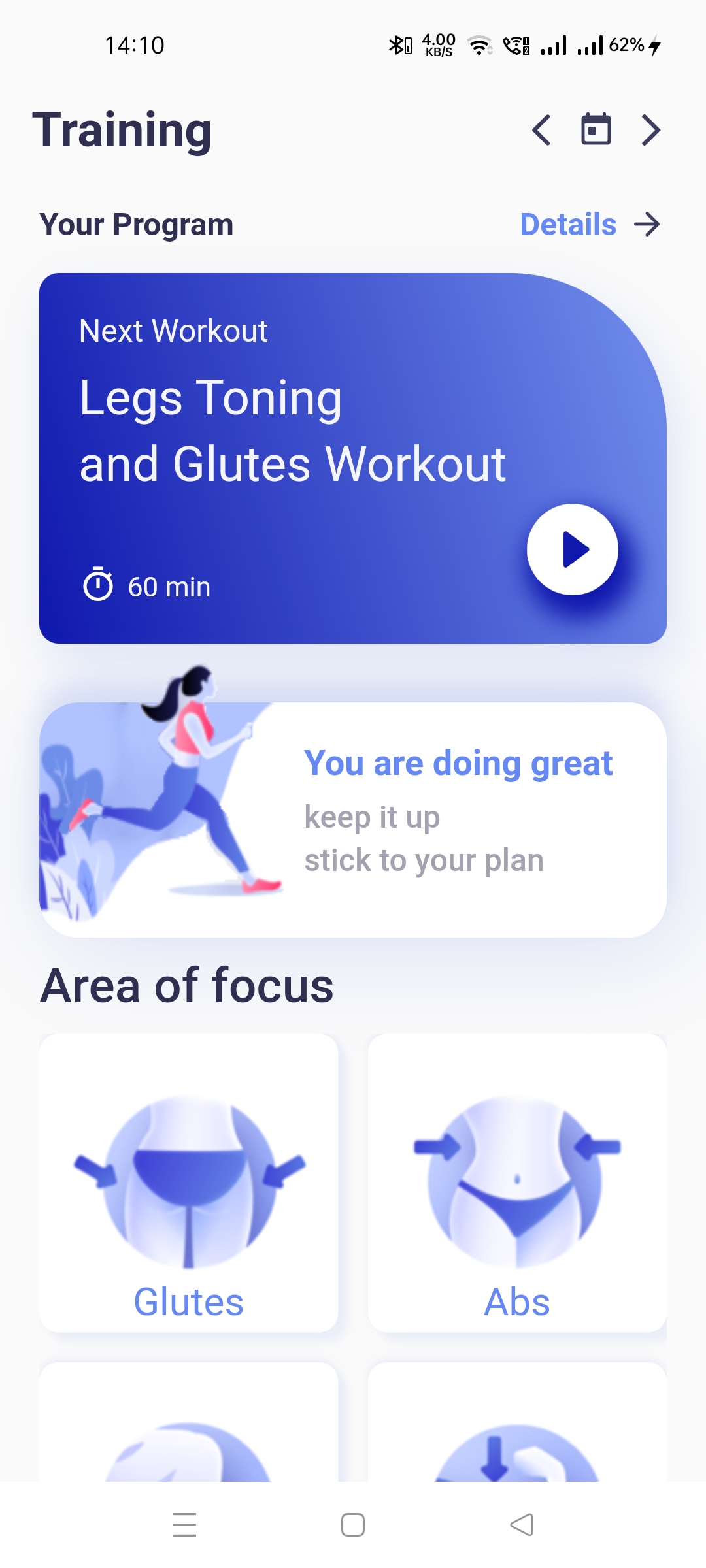Viewport: 706px width, 1568px height.
Task: Open the Your Program section header
Action: point(137,225)
